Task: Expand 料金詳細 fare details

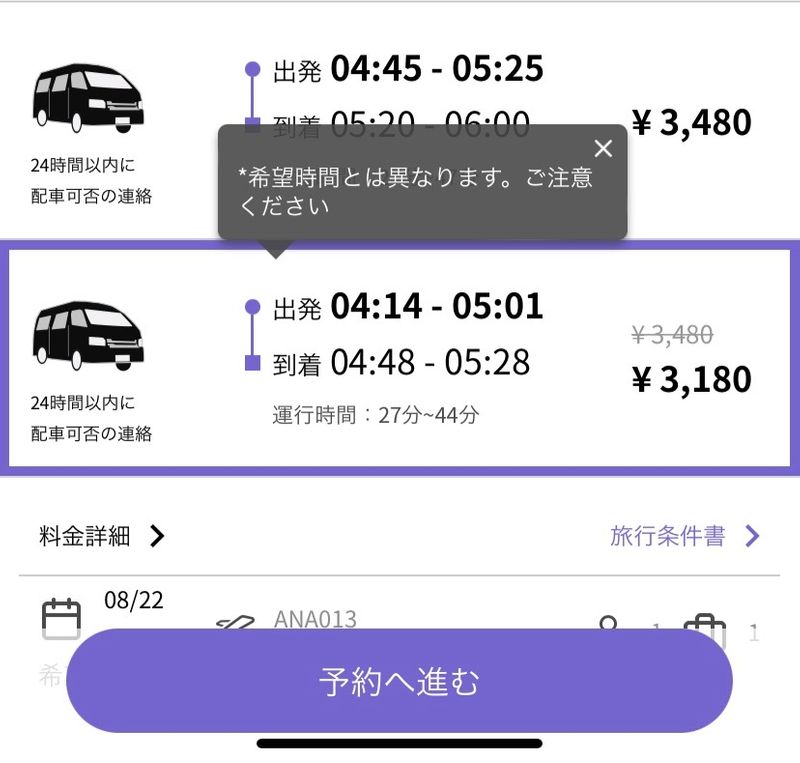Action: [98, 536]
